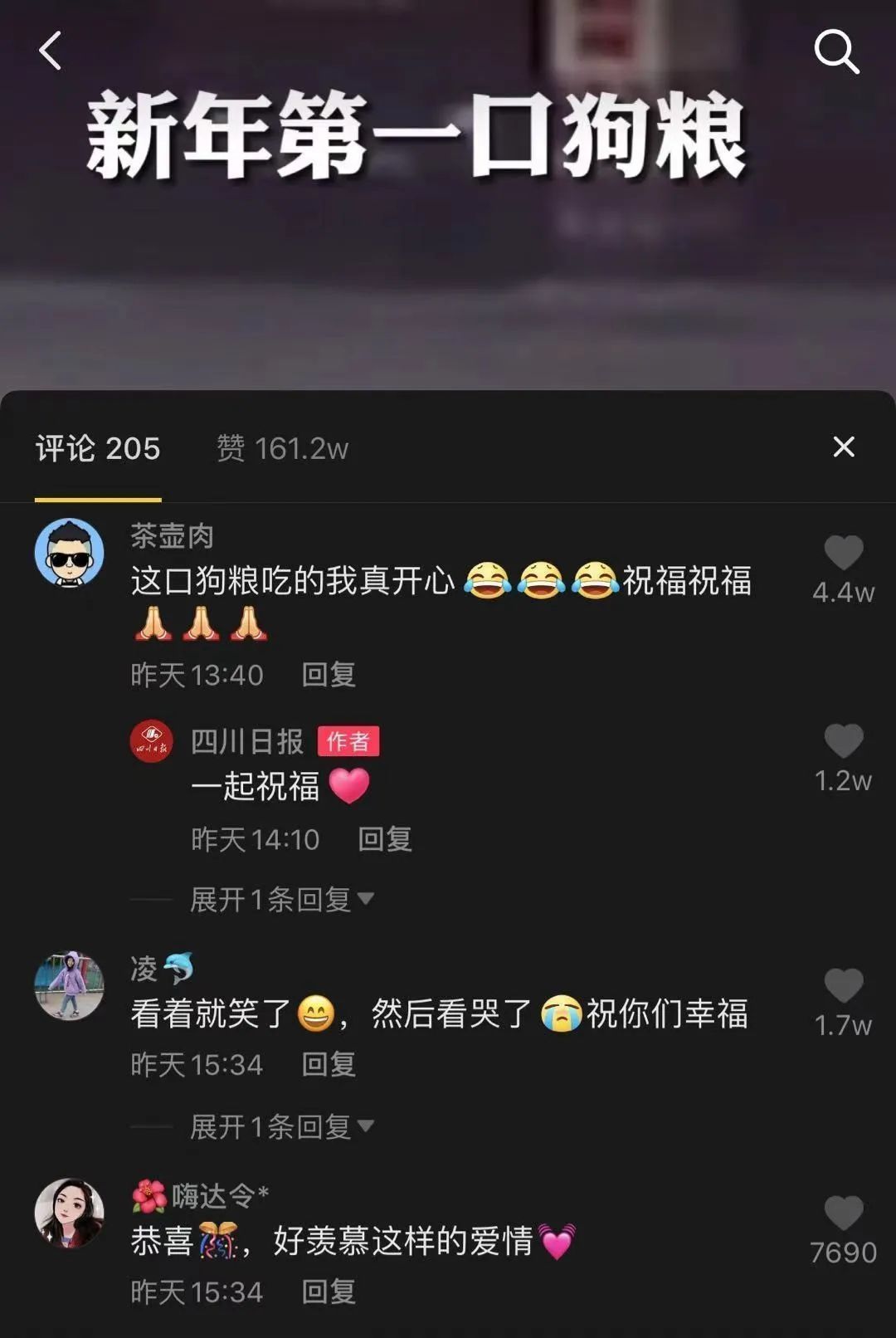This screenshot has width=896, height=1338.
Task: Open 茶壶肉's profile avatar
Action: [69, 553]
